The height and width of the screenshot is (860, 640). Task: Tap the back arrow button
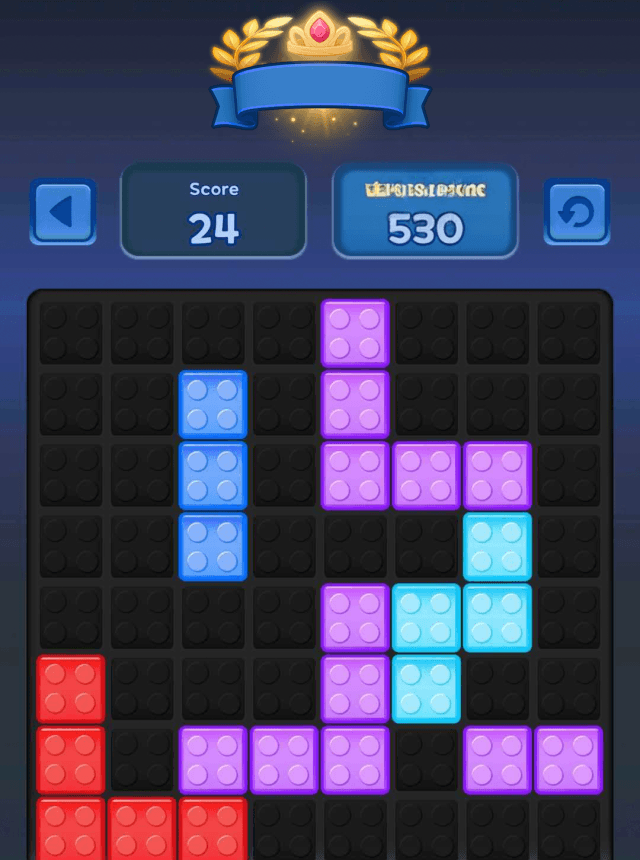[x=63, y=211]
